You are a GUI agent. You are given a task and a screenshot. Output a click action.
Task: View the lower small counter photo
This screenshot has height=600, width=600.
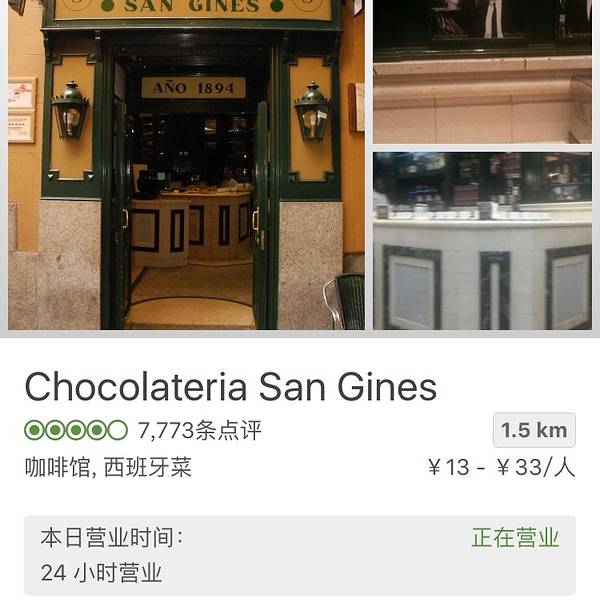[483, 240]
